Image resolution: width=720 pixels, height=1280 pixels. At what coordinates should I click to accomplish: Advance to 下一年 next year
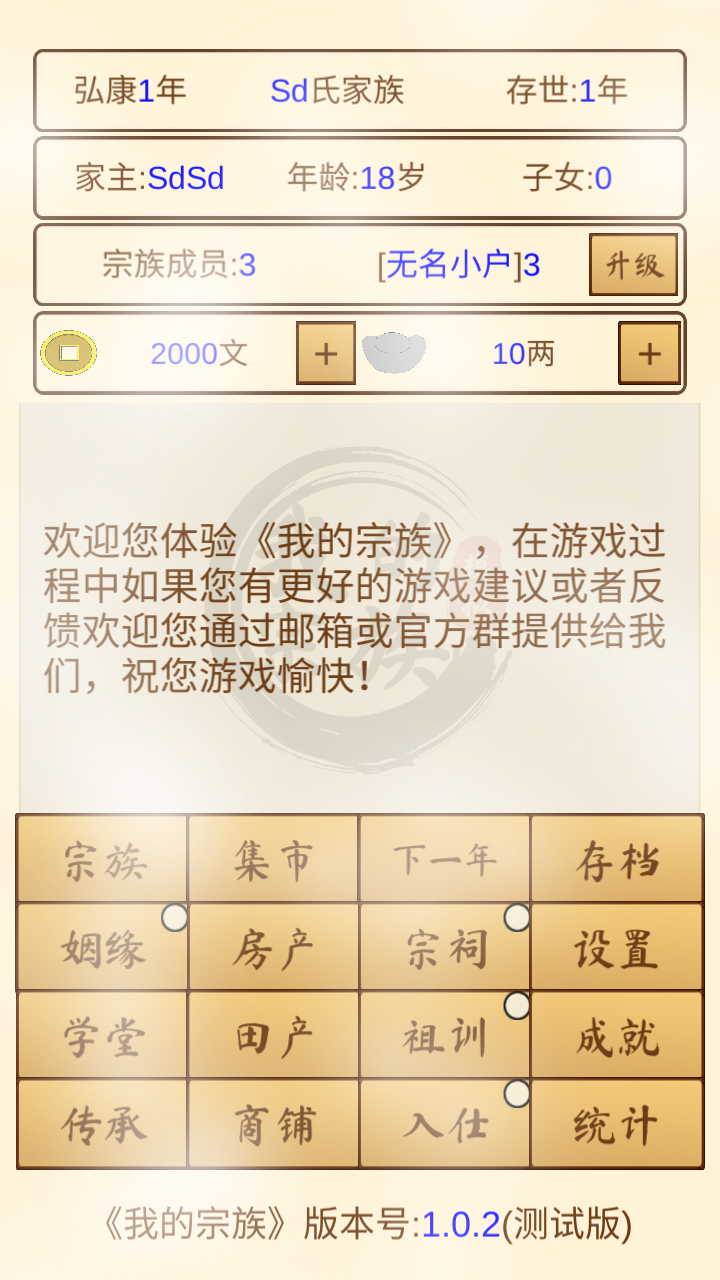(x=445, y=860)
